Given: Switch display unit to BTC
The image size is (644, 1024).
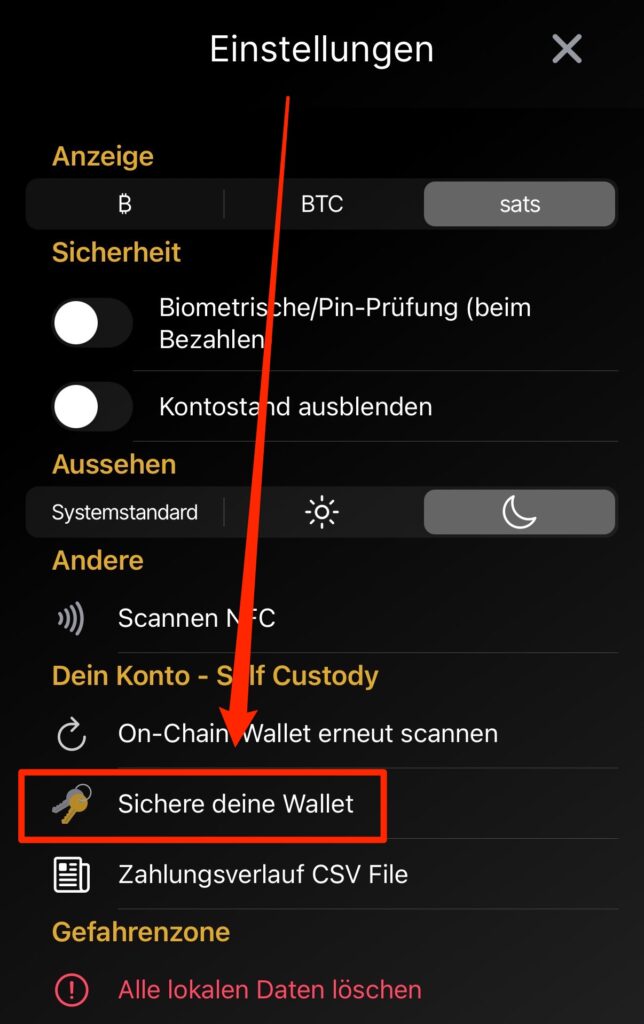Looking at the screenshot, I should [322, 204].
